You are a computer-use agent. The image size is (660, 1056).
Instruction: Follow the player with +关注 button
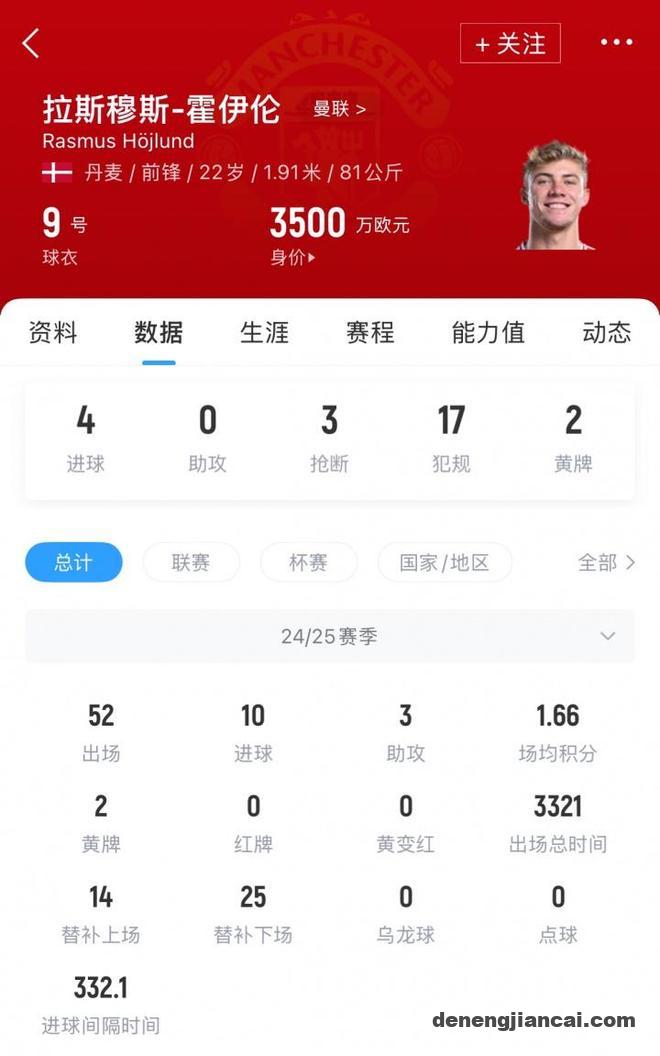510,44
